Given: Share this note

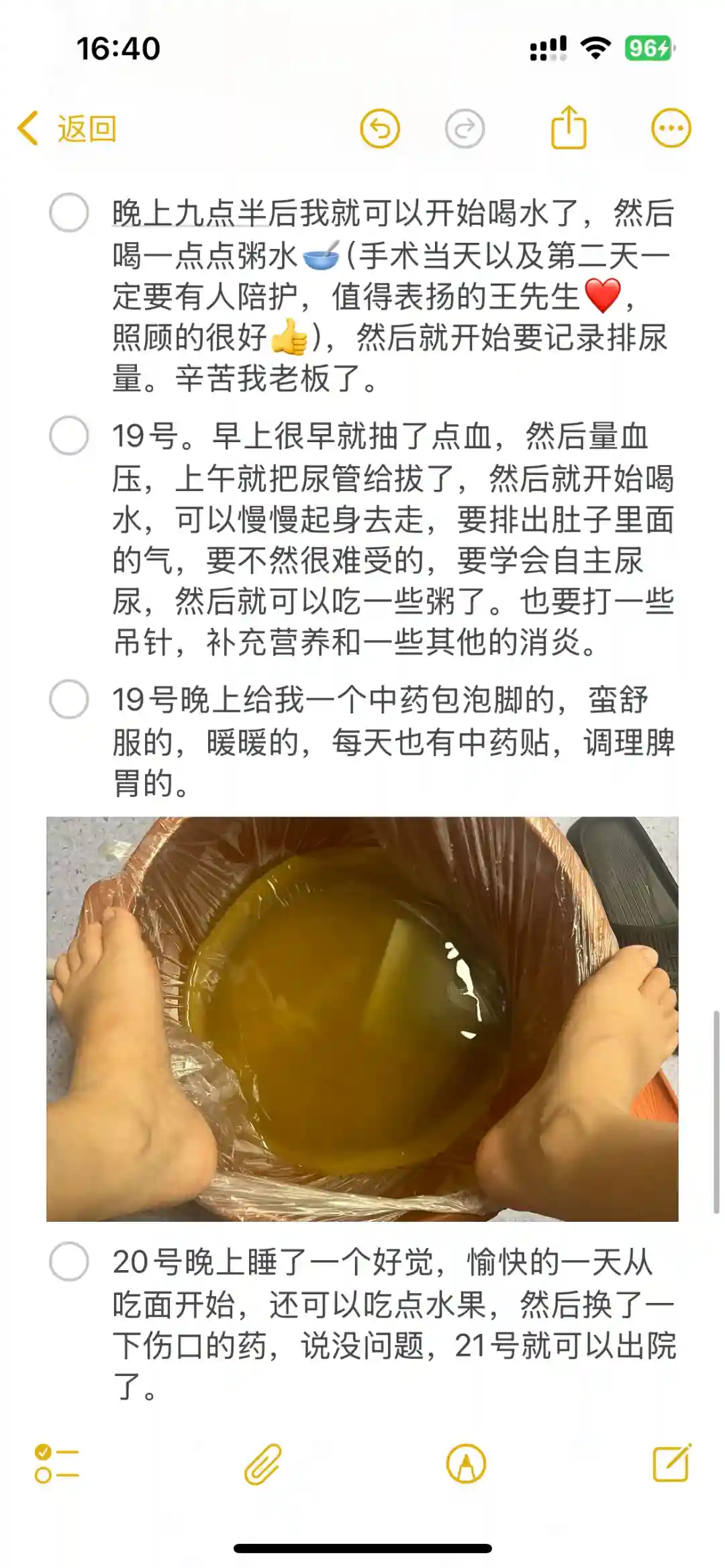Looking at the screenshot, I should (x=569, y=127).
